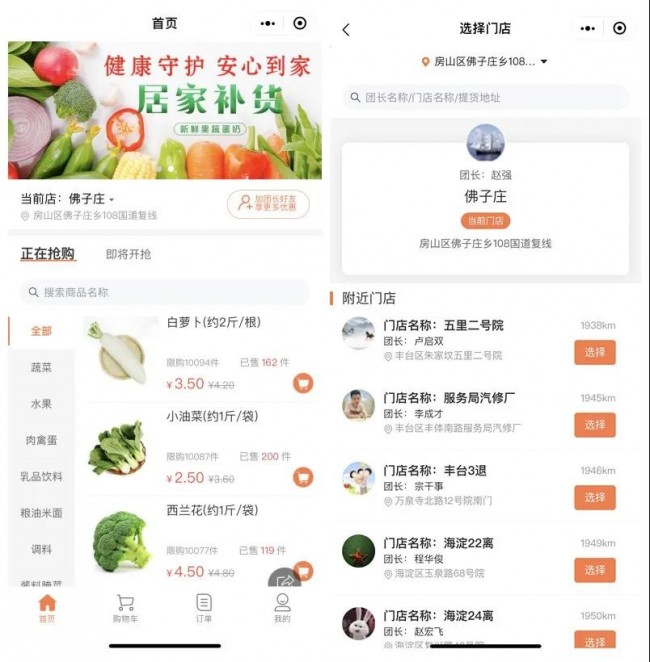This screenshot has width=650, height=662.
Task: Select the 服务局汽修厂 store
Action: click(594, 424)
